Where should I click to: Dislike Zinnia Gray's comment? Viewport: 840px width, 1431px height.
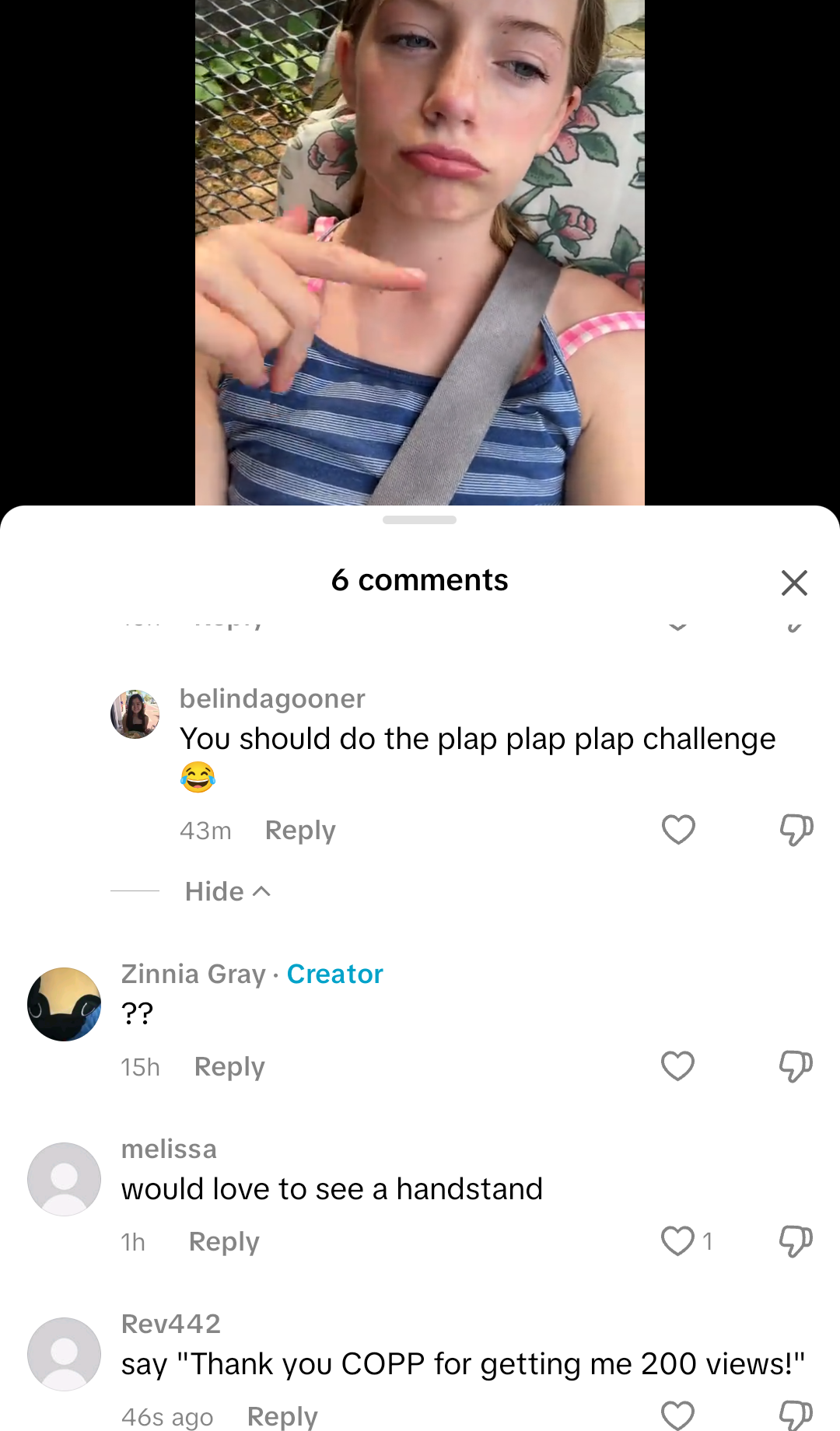796,1066
